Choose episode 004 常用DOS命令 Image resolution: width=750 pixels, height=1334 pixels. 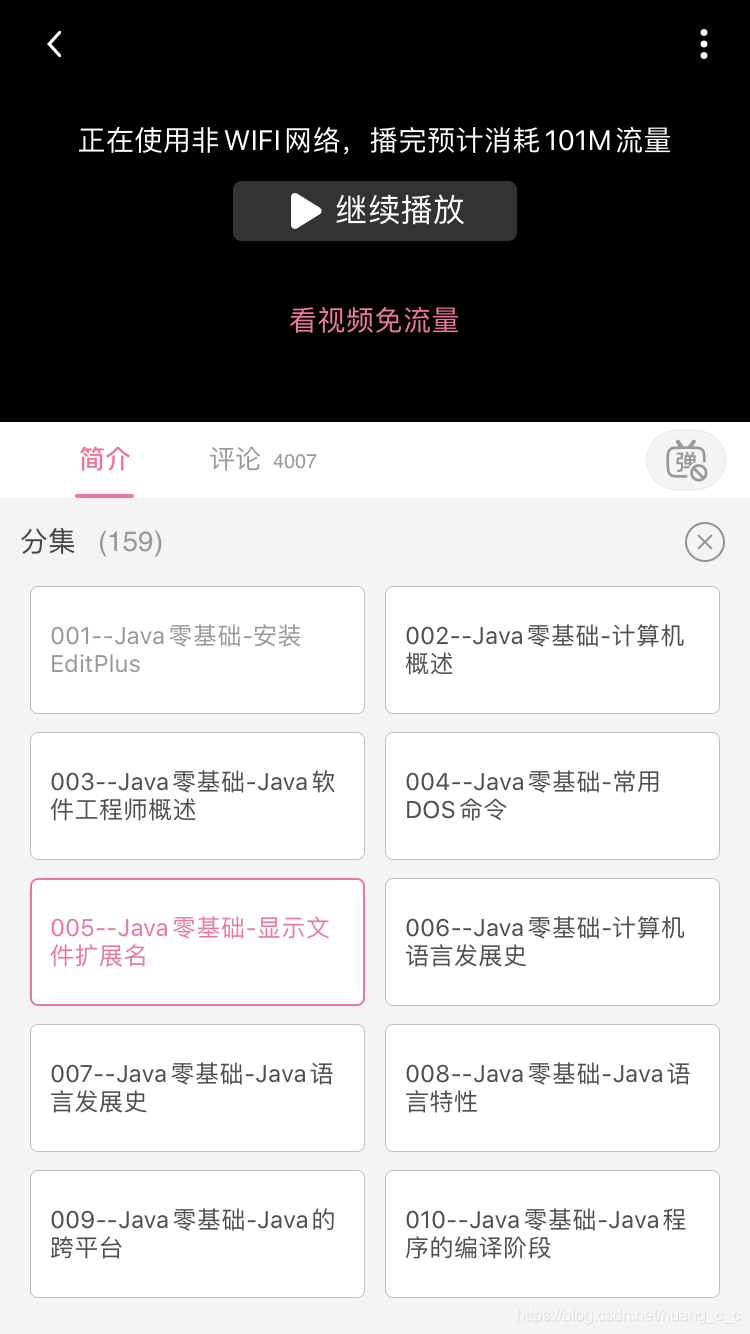tap(551, 795)
